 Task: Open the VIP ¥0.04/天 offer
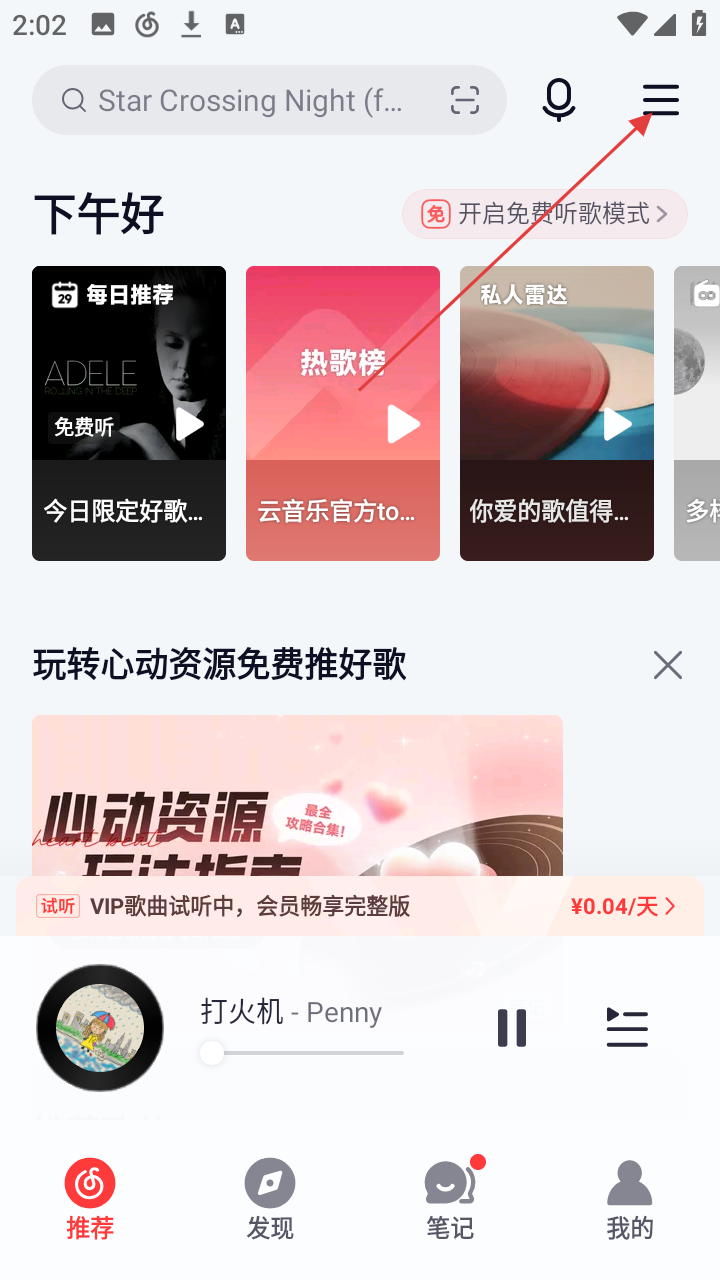[x=622, y=906]
